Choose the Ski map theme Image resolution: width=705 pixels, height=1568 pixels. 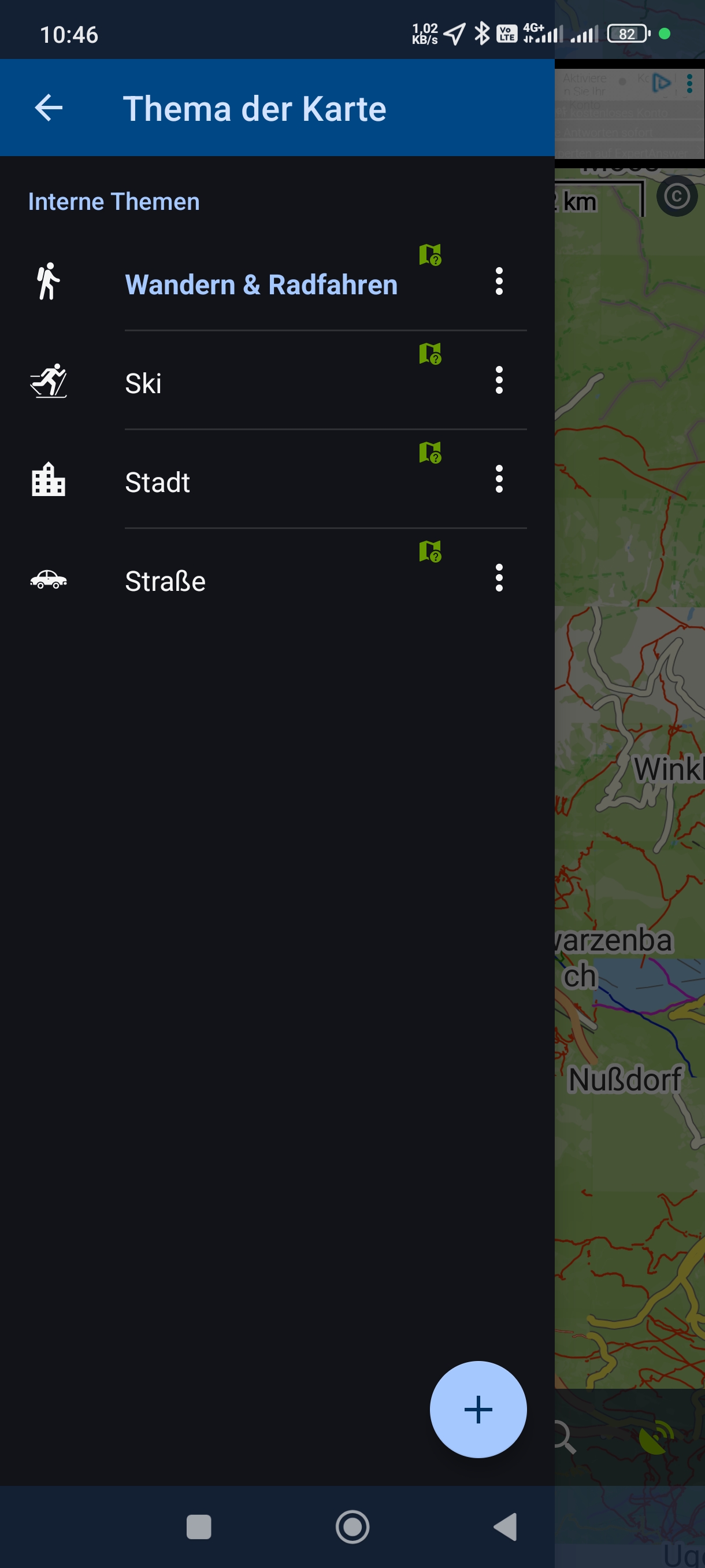pos(143,383)
